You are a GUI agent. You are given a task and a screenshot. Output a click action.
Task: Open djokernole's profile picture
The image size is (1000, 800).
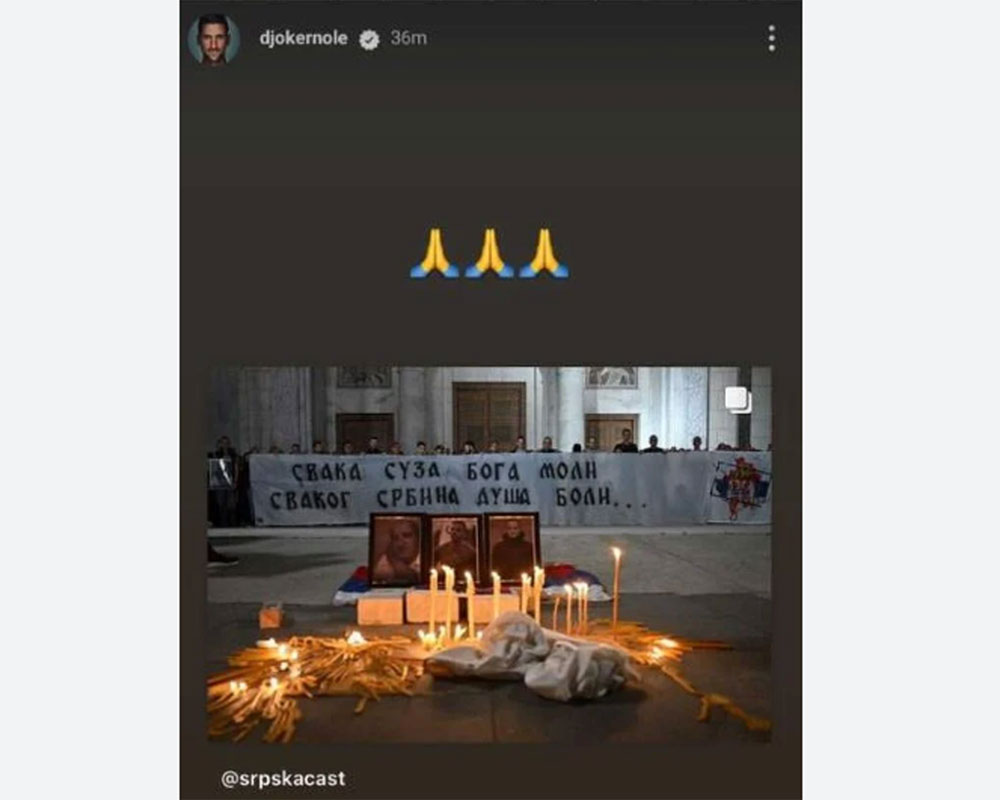pyautogui.click(x=213, y=39)
